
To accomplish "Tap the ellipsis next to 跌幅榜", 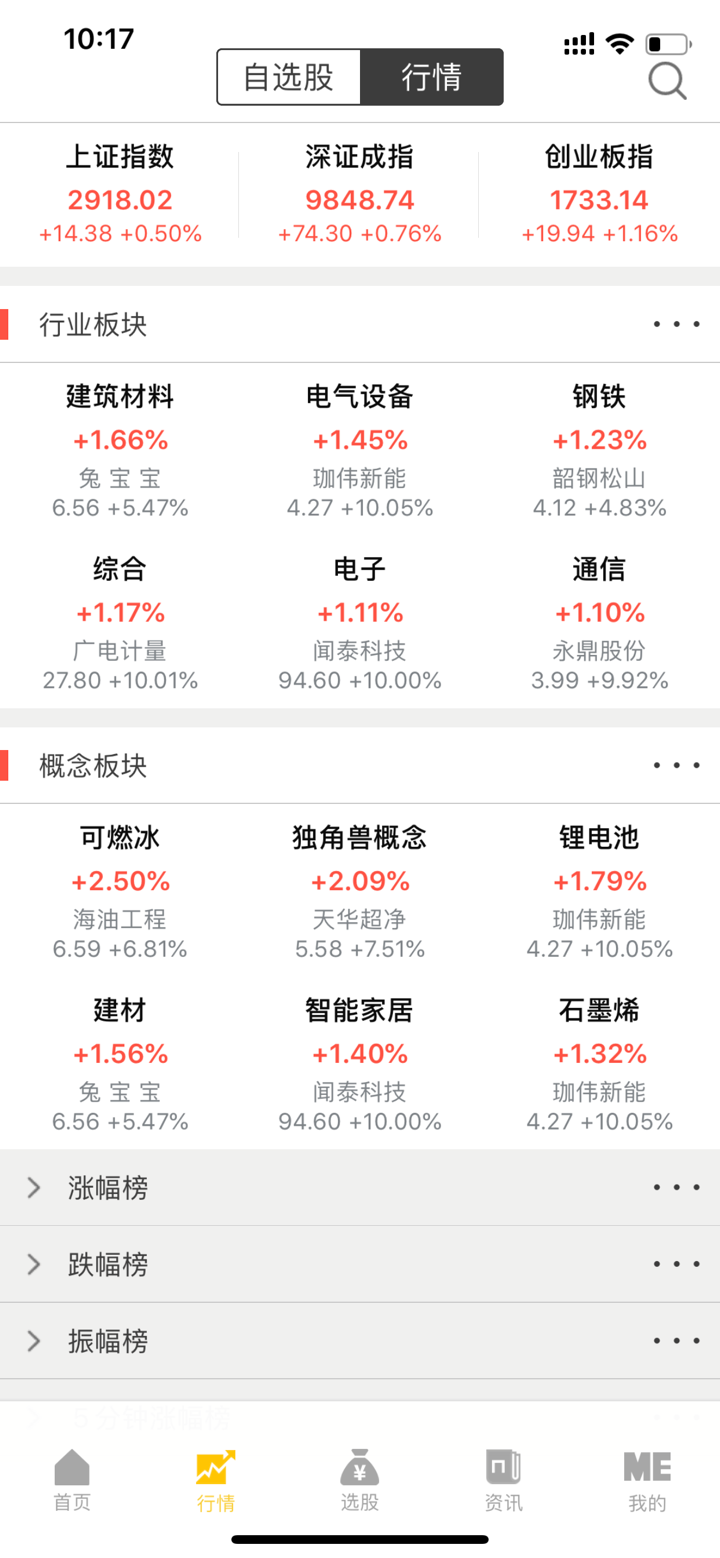I will coord(675,1263).
